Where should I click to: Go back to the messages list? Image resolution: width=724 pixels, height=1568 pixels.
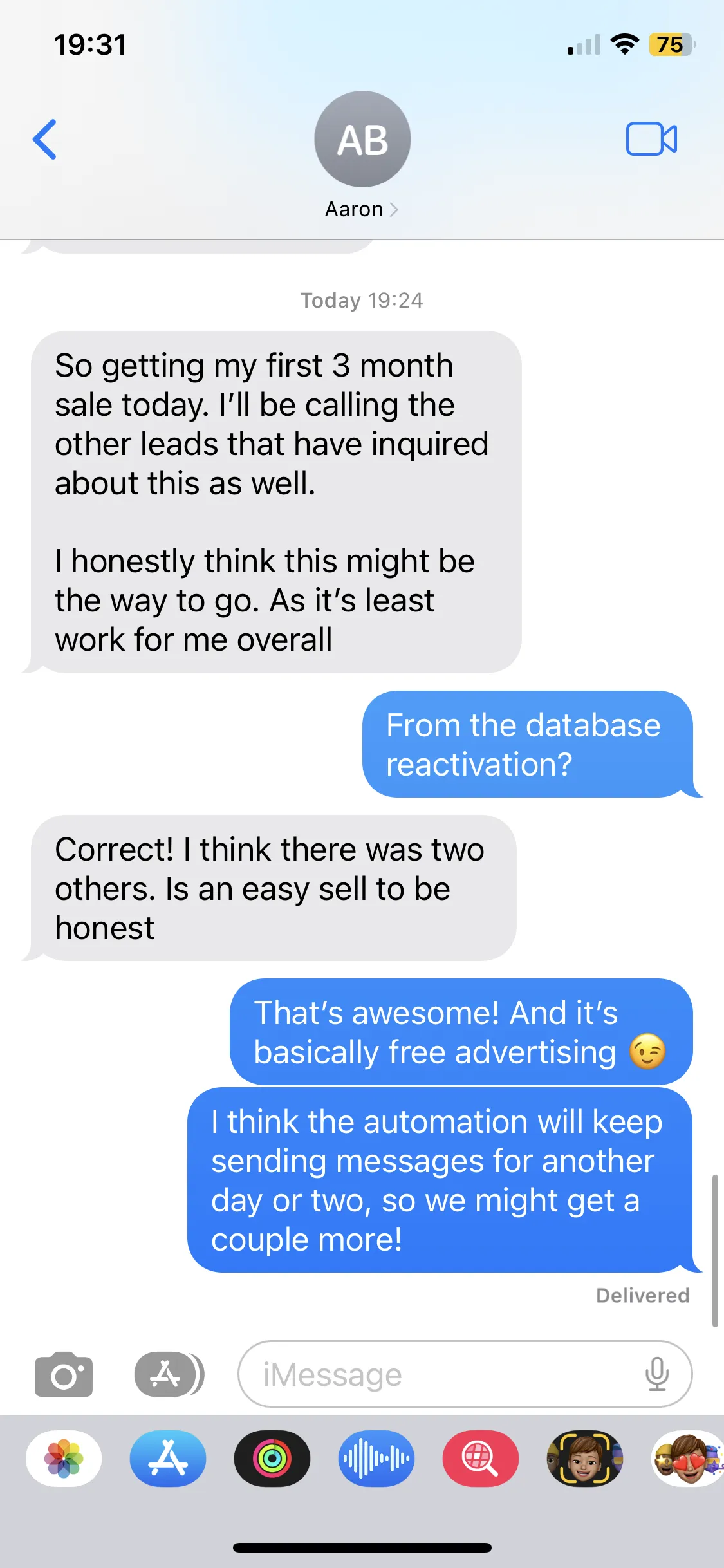pos(44,139)
